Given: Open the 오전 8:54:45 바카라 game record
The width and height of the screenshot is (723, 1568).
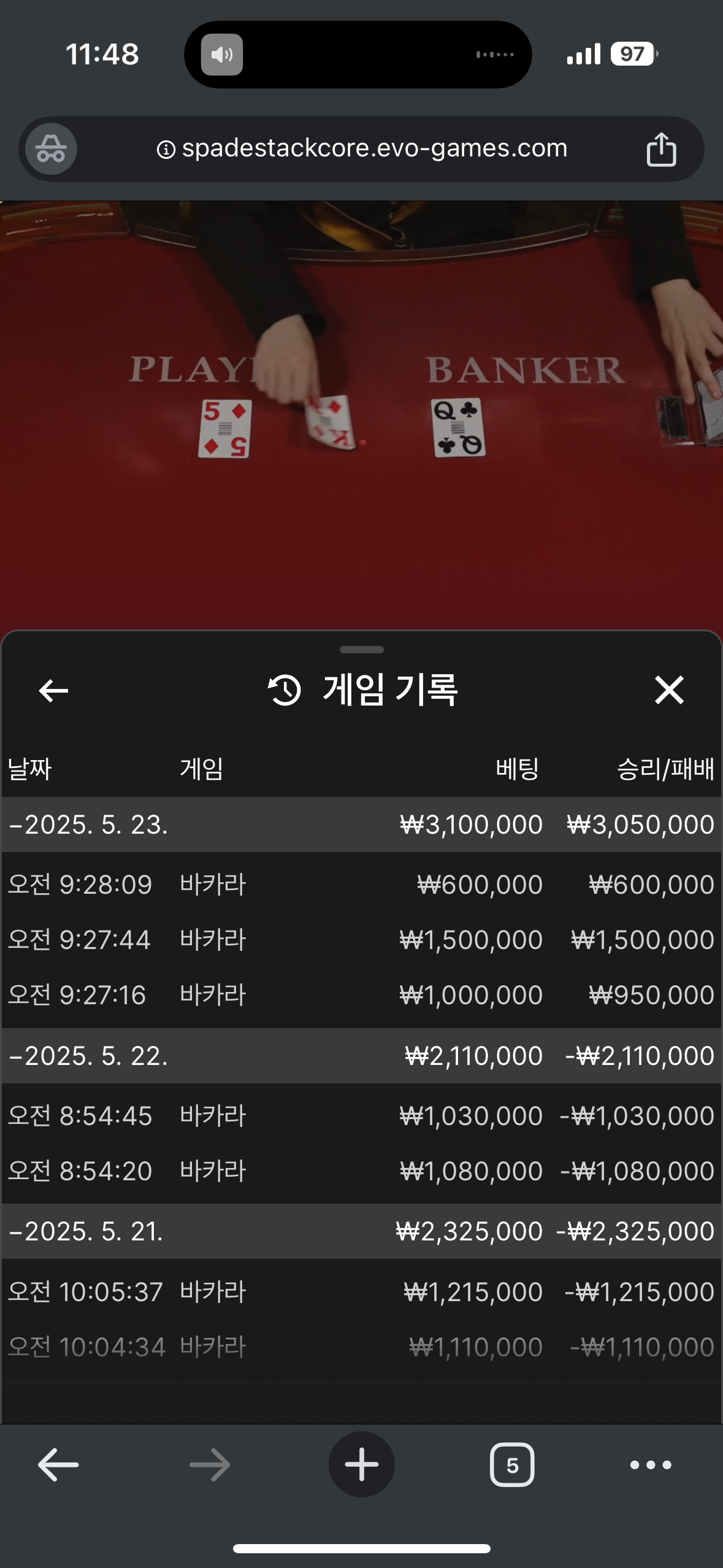Looking at the screenshot, I should click(x=361, y=1116).
